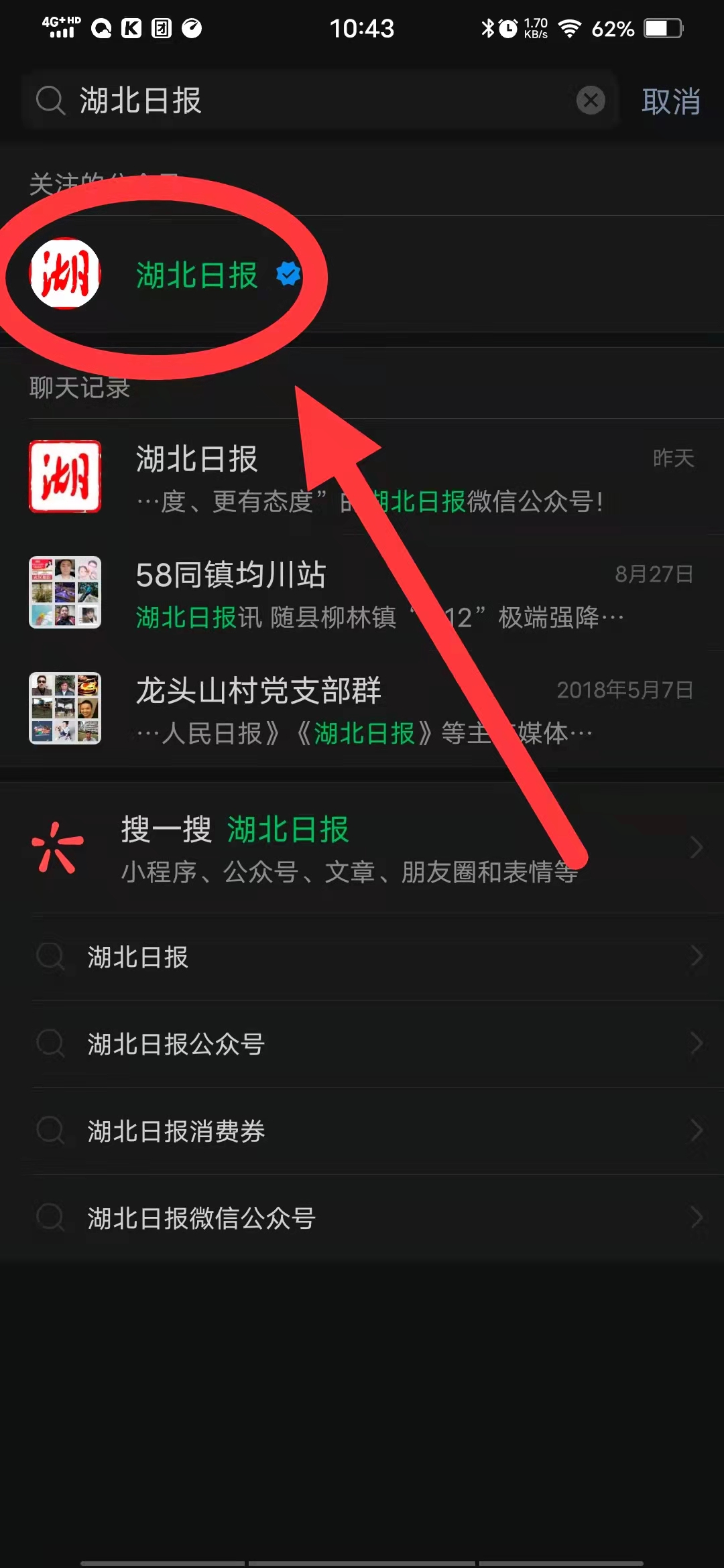Open the 58同镇均川站 group chat result
The height and width of the screenshot is (1568, 724).
(362, 594)
